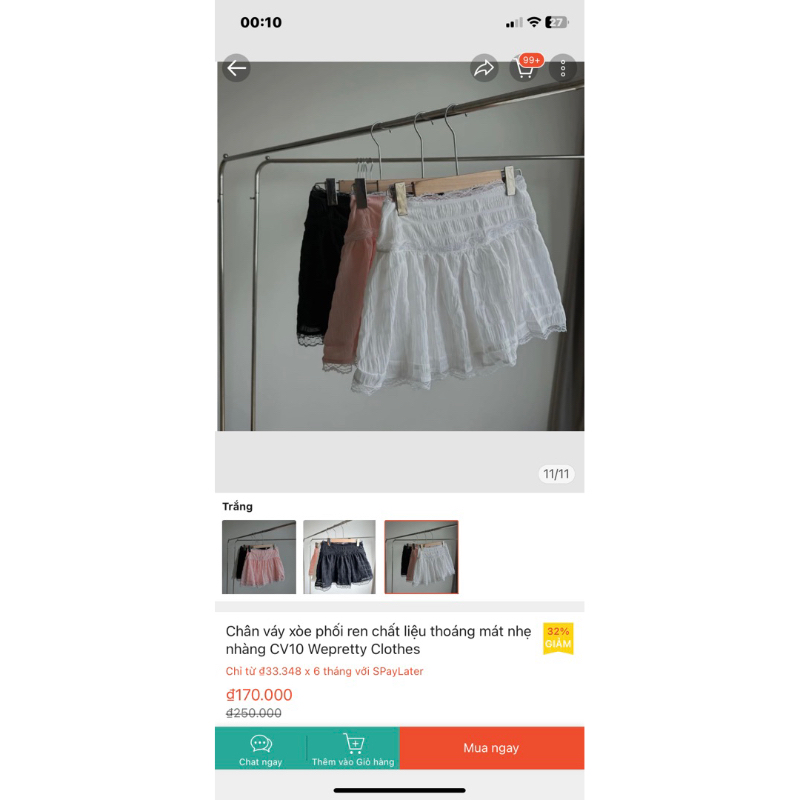Start a chat via Chat ngay
Image resolution: width=800 pixels, height=800 pixels.
pos(261,749)
